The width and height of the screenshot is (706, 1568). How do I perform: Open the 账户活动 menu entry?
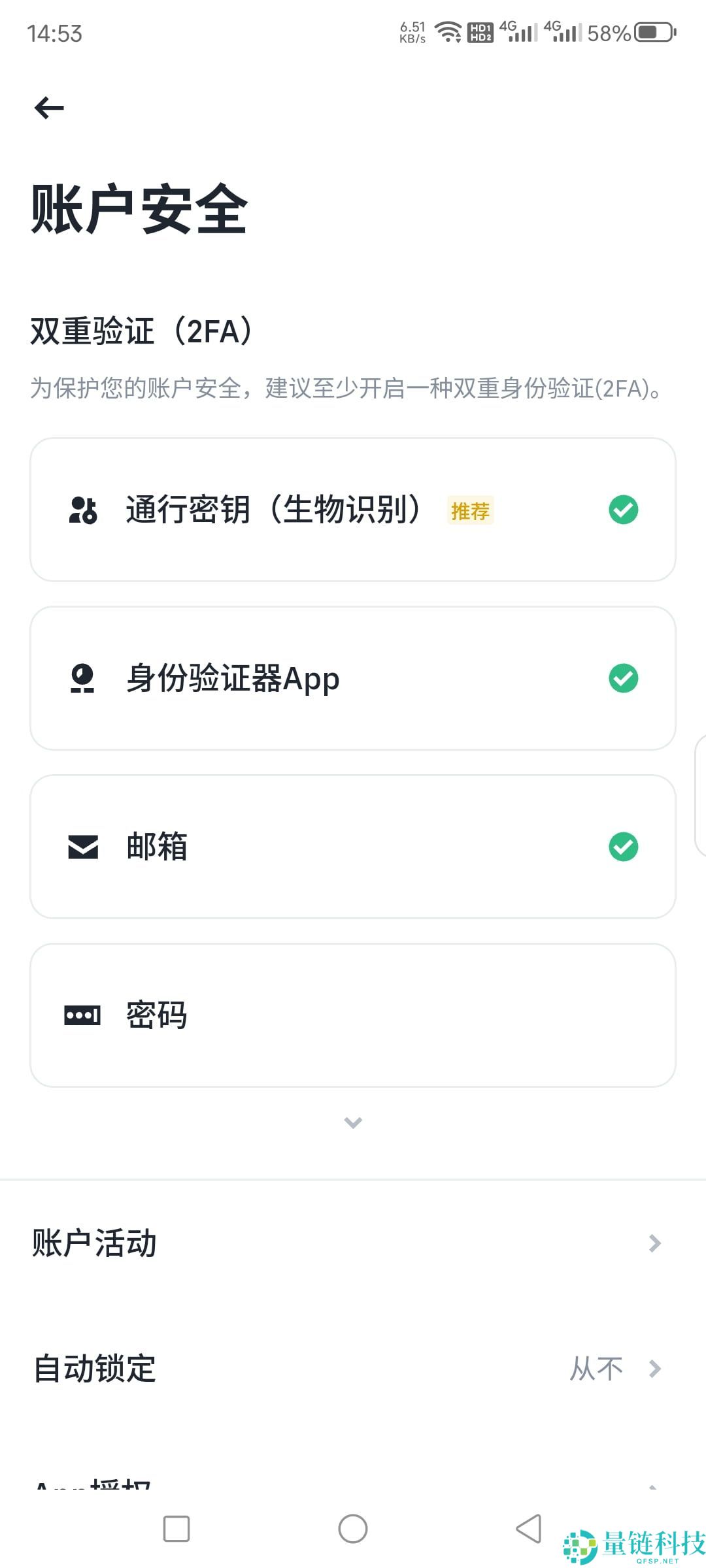(95, 1243)
